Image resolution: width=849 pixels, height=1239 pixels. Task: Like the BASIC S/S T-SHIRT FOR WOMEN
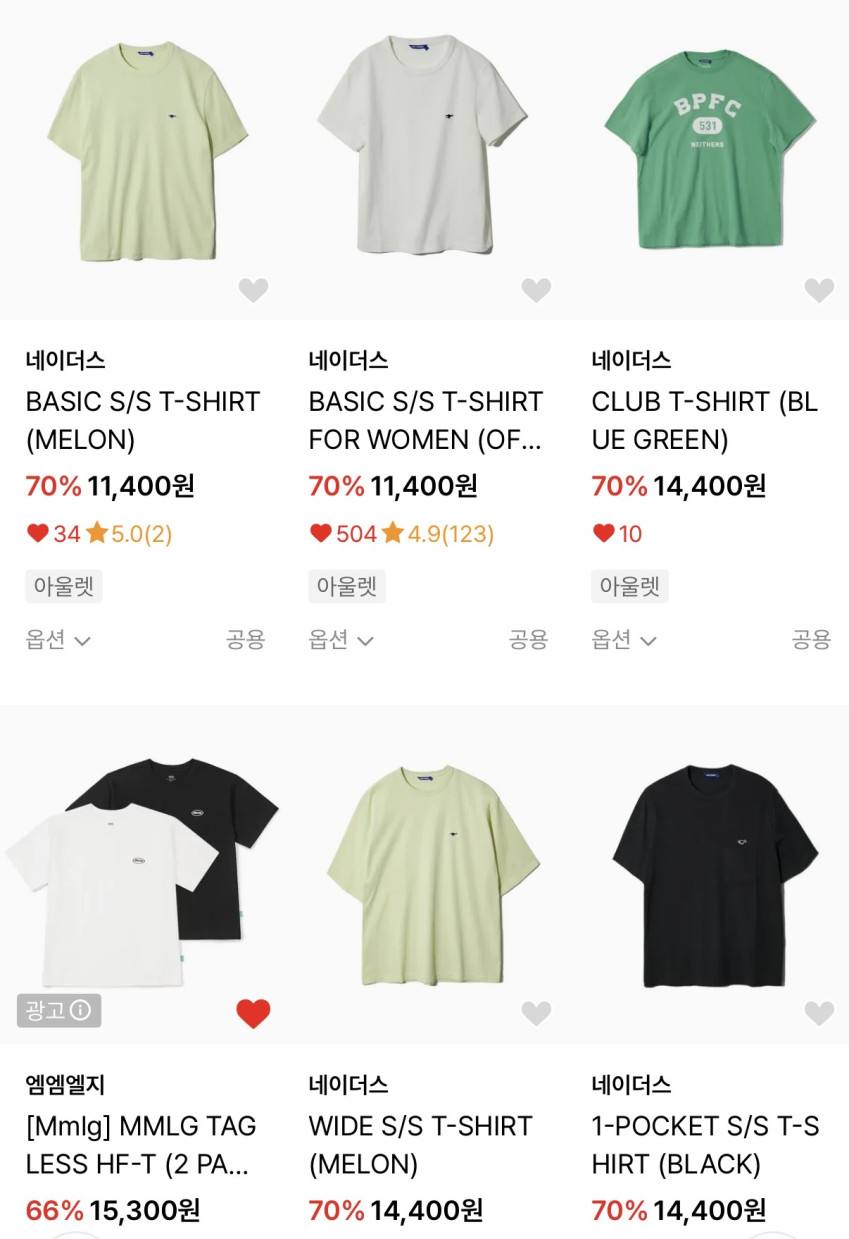point(536,290)
